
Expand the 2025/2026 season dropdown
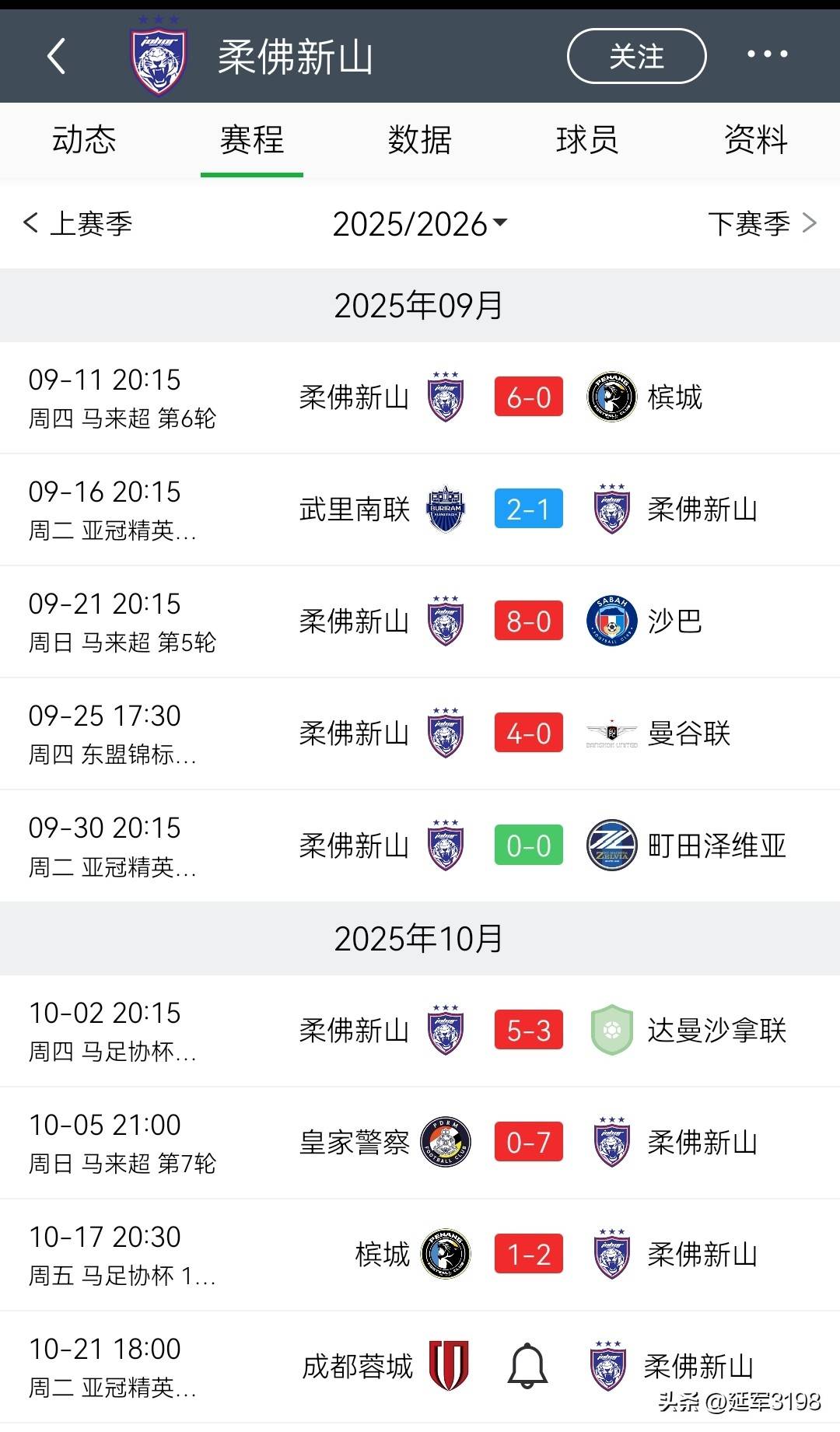tap(419, 224)
